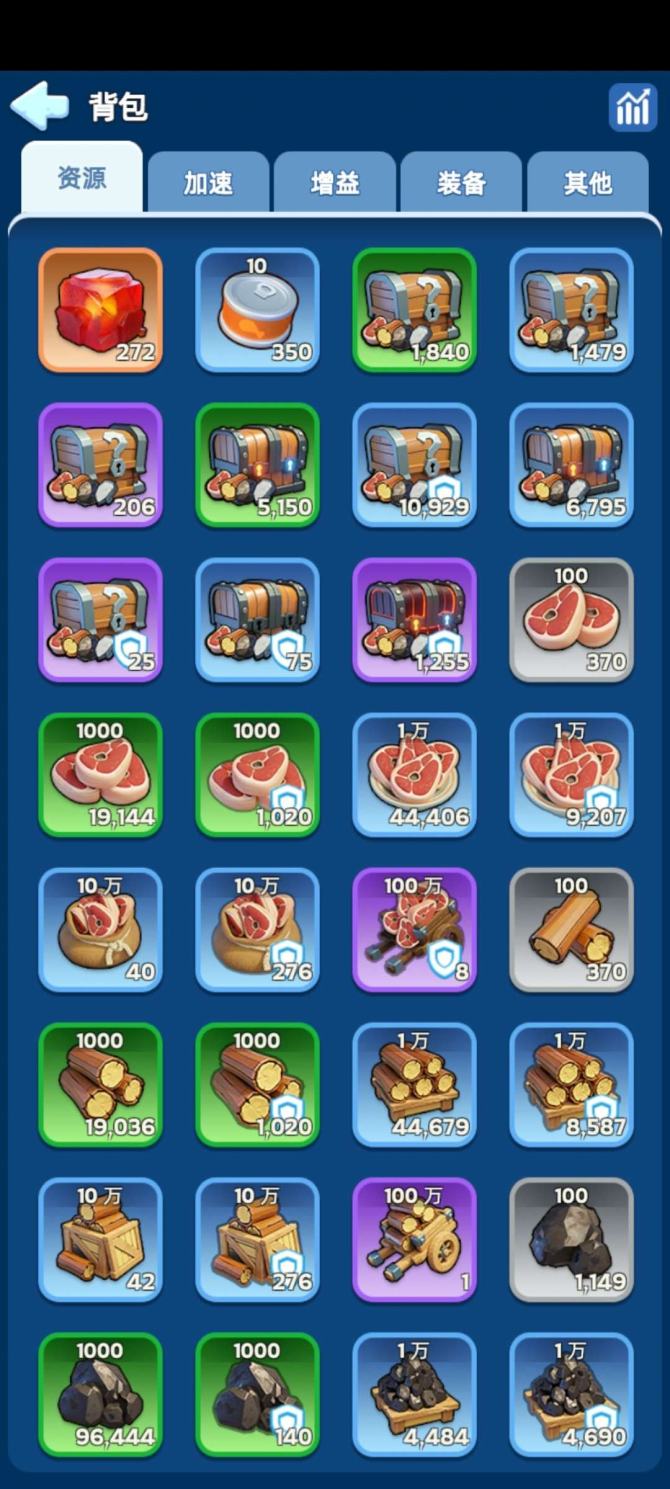The image size is (670, 1489).
Task: Select the 100 meat item with 370
Action: pos(571,620)
